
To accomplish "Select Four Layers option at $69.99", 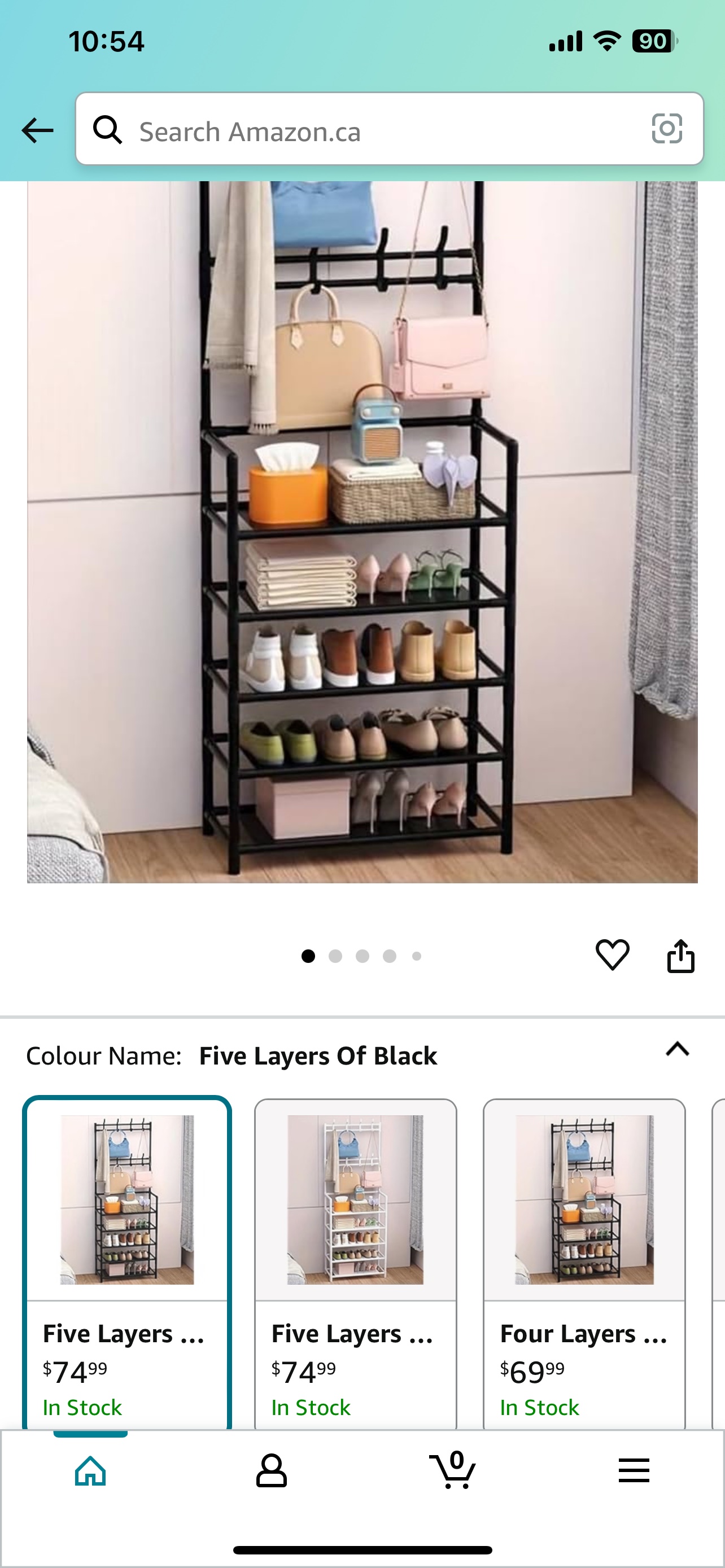I will [584, 1263].
